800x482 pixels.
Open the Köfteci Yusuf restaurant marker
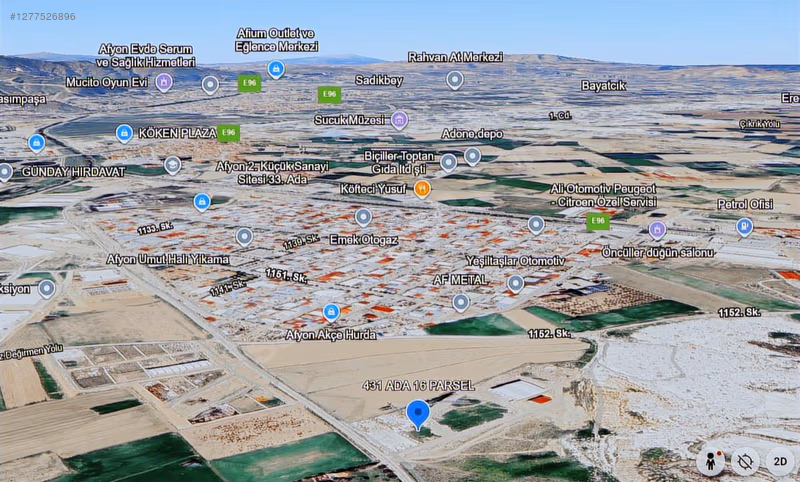click(422, 188)
